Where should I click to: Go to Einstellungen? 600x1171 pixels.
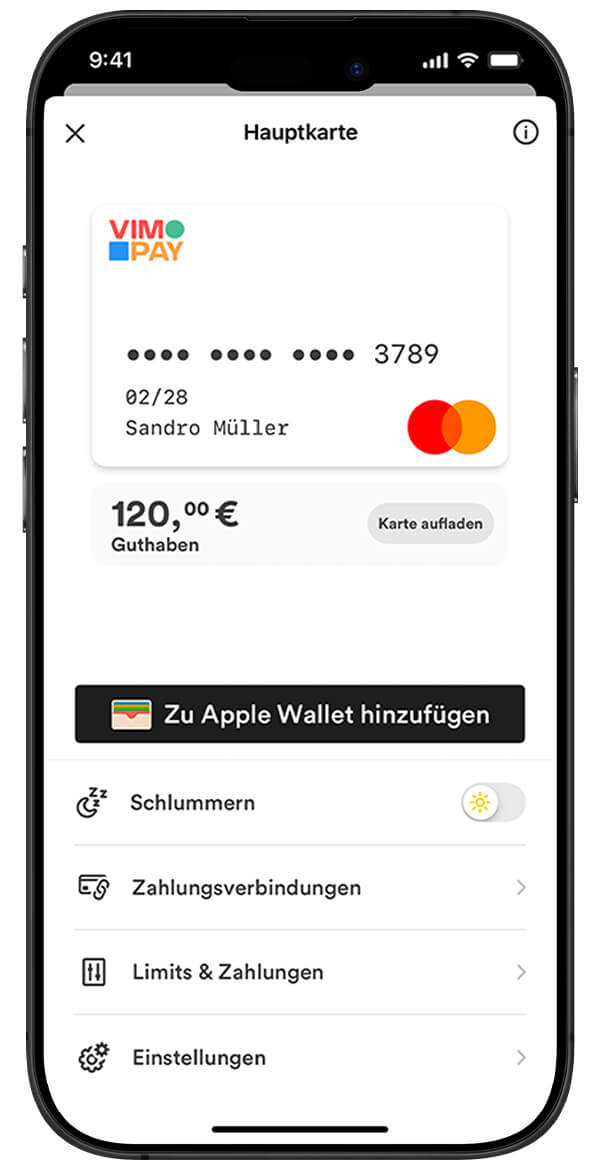[300, 1057]
